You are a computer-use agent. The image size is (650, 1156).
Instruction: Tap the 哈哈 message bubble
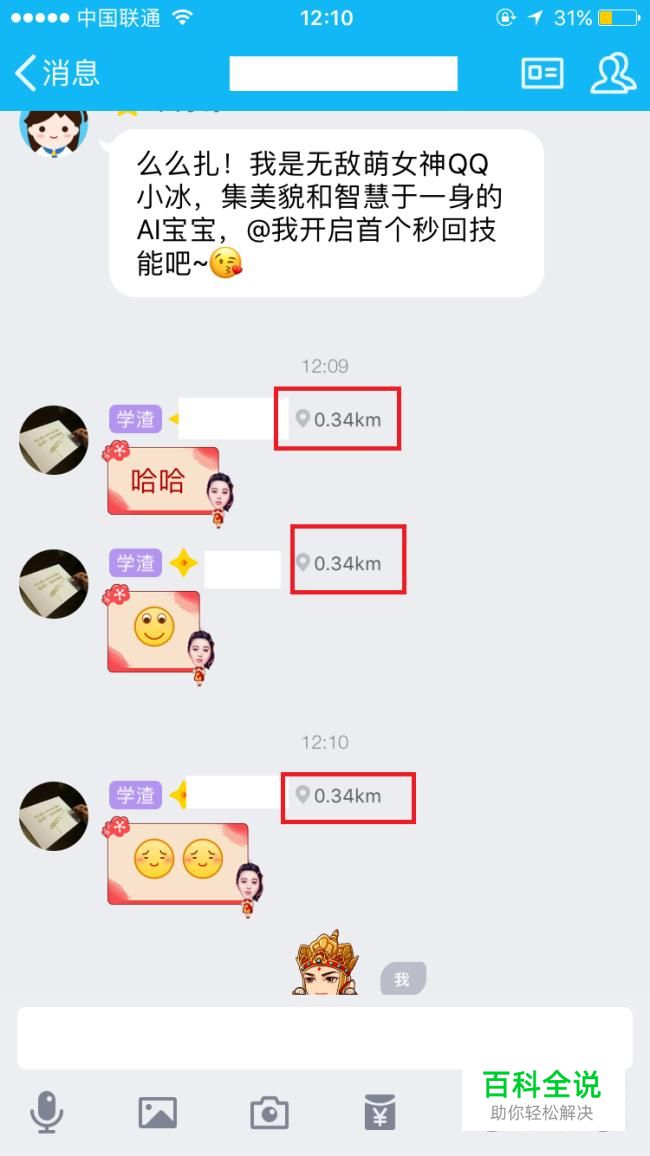pyautogui.click(x=163, y=482)
